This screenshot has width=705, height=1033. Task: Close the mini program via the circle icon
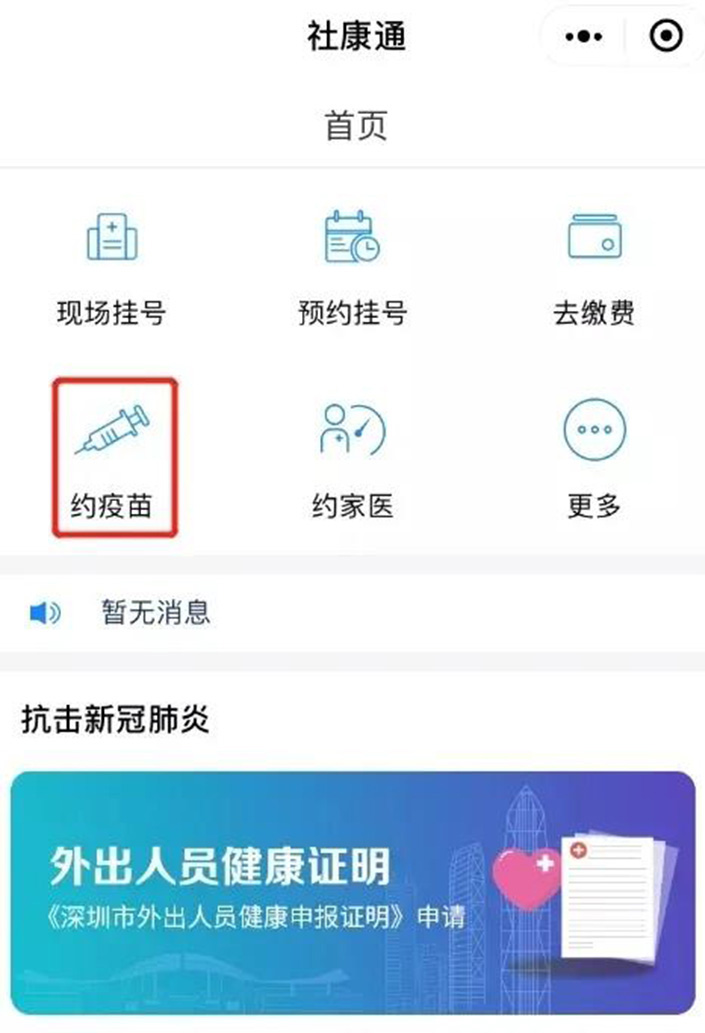[665, 38]
